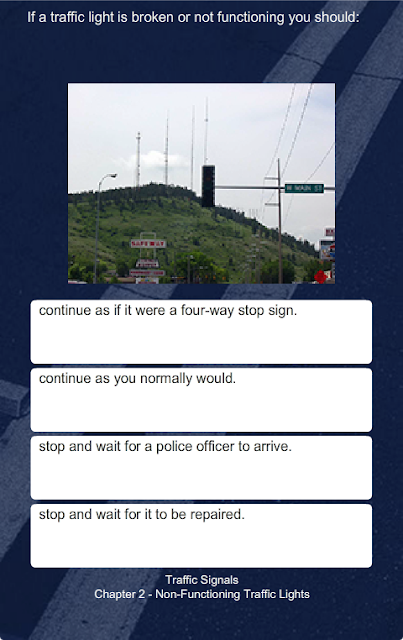
Task: Pick 'stop and wait for a police officer to arrive'
Action: pyautogui.click(x=201, y=468)
